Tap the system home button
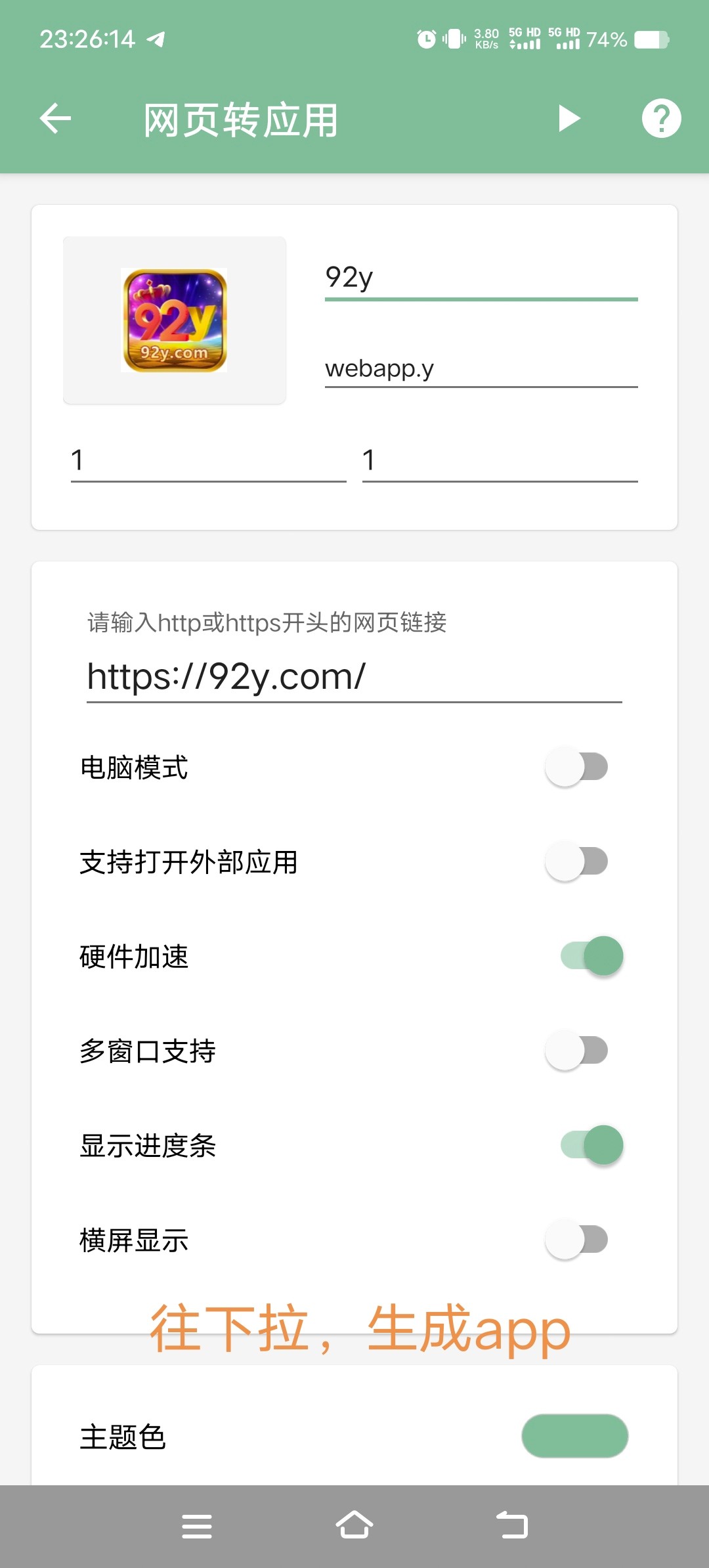709x1568 pixels. (354, 1526)
